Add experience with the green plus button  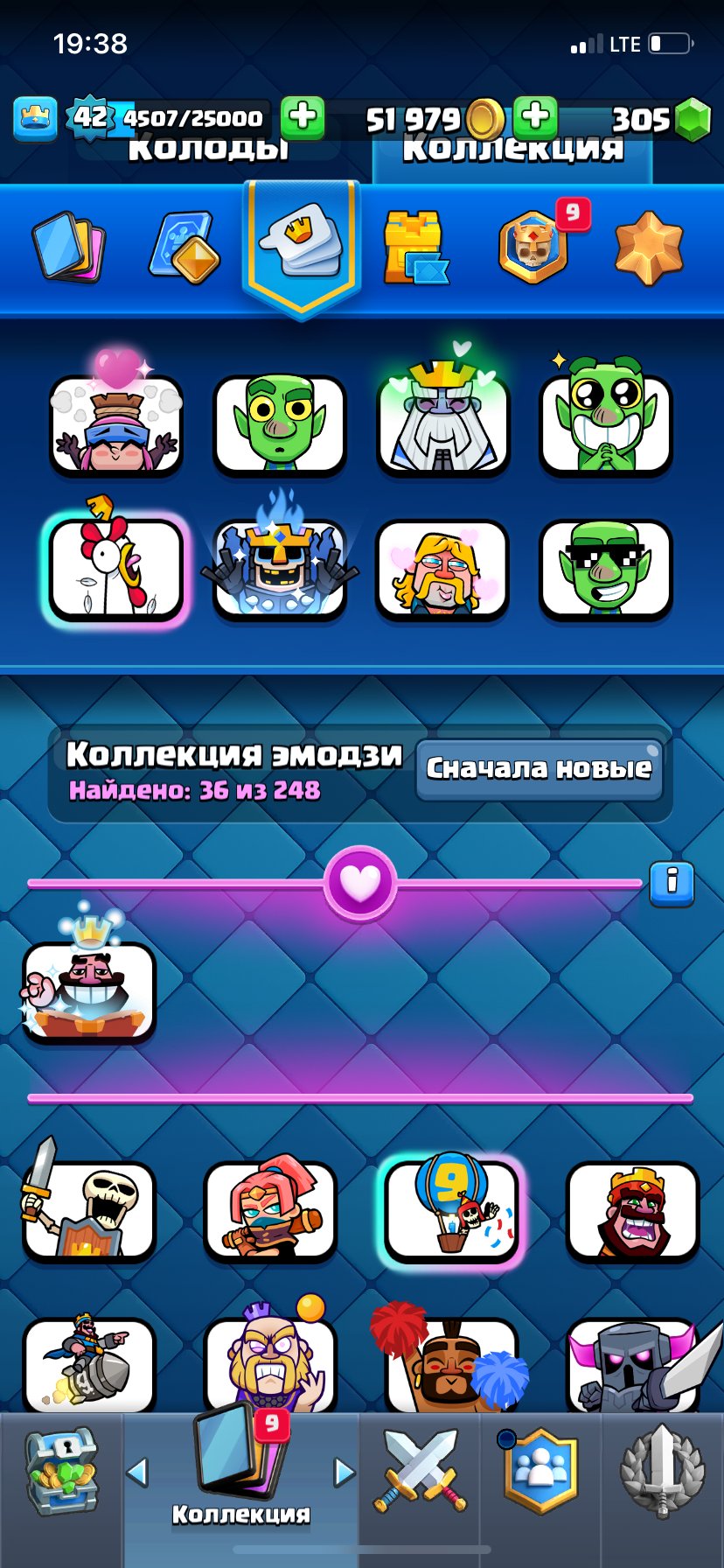pyautogui.click(x=303, y=116)
